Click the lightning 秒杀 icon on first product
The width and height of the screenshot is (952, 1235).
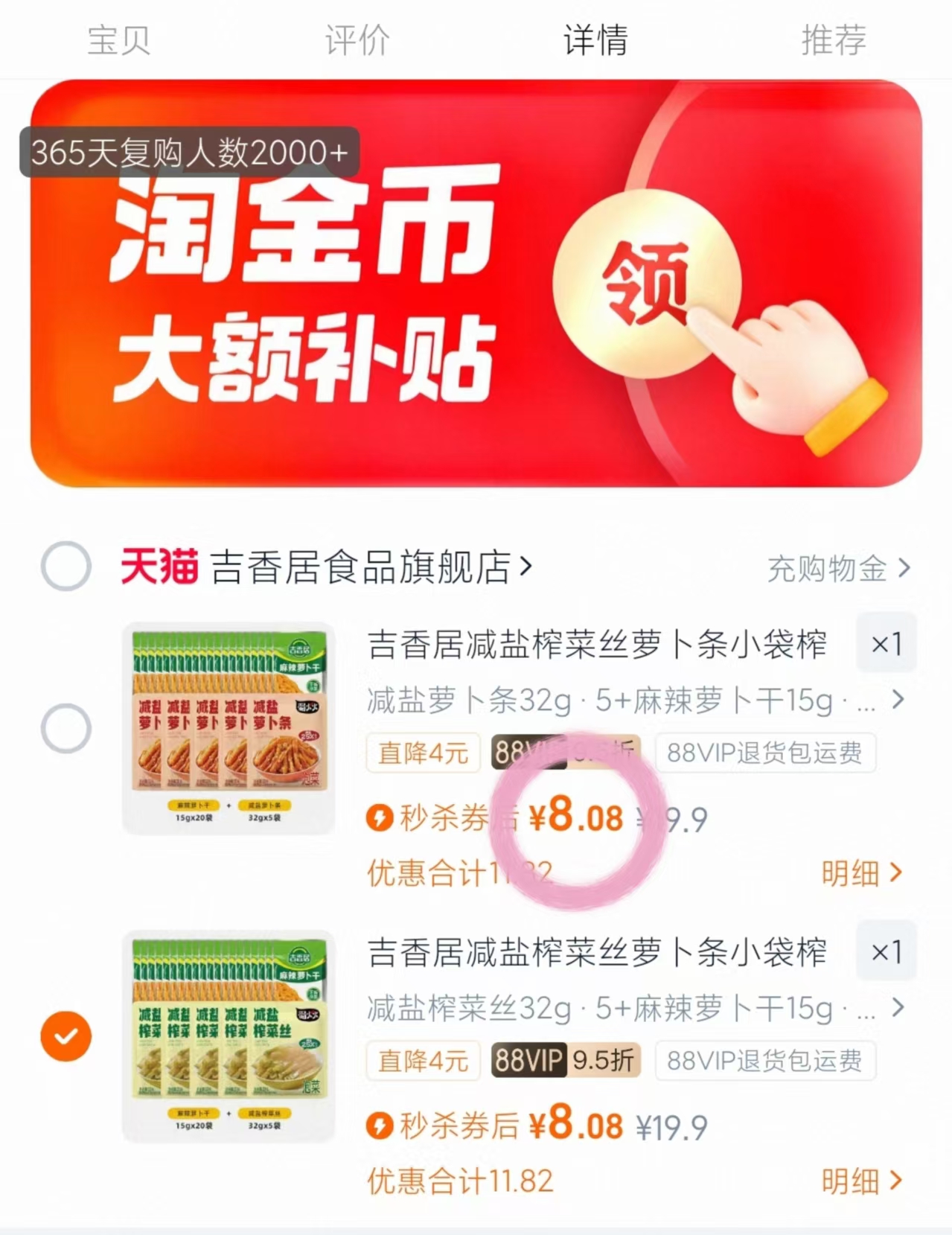380,817
